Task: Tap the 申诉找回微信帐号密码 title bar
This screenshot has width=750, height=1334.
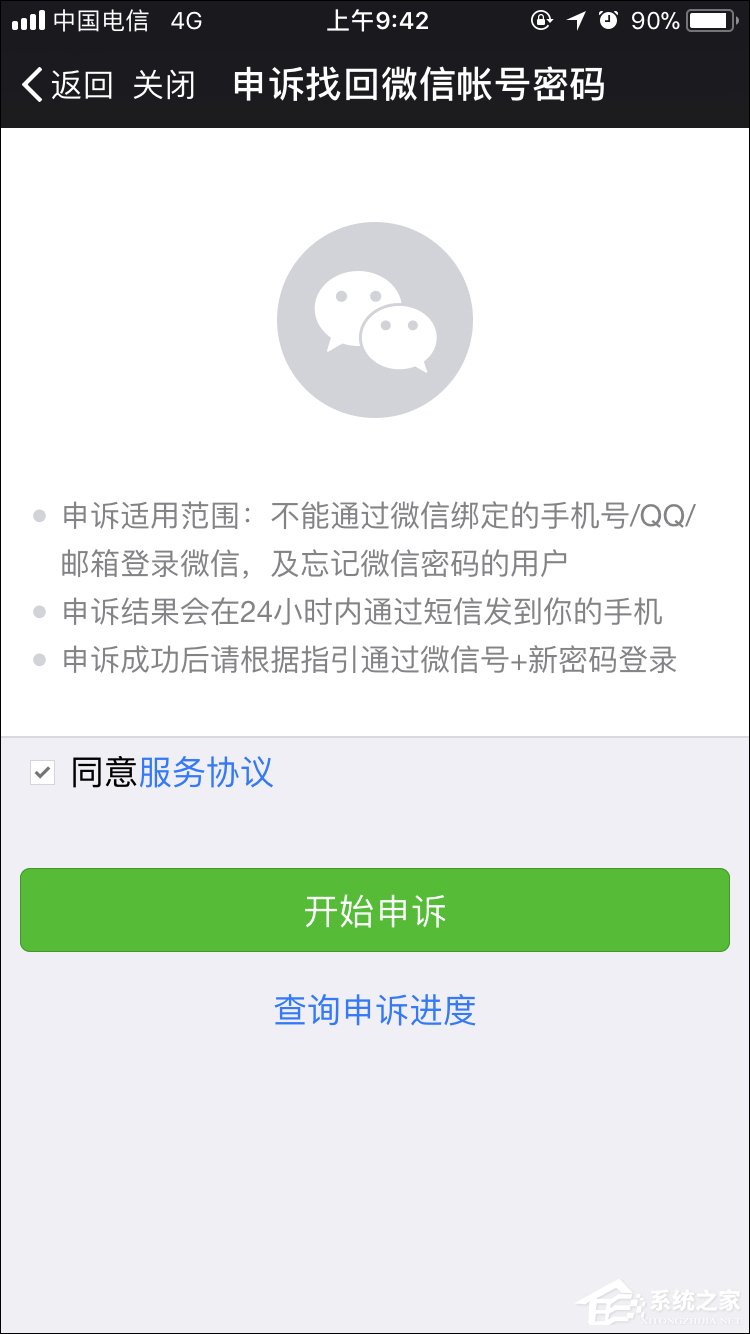Action: (420, 86)
